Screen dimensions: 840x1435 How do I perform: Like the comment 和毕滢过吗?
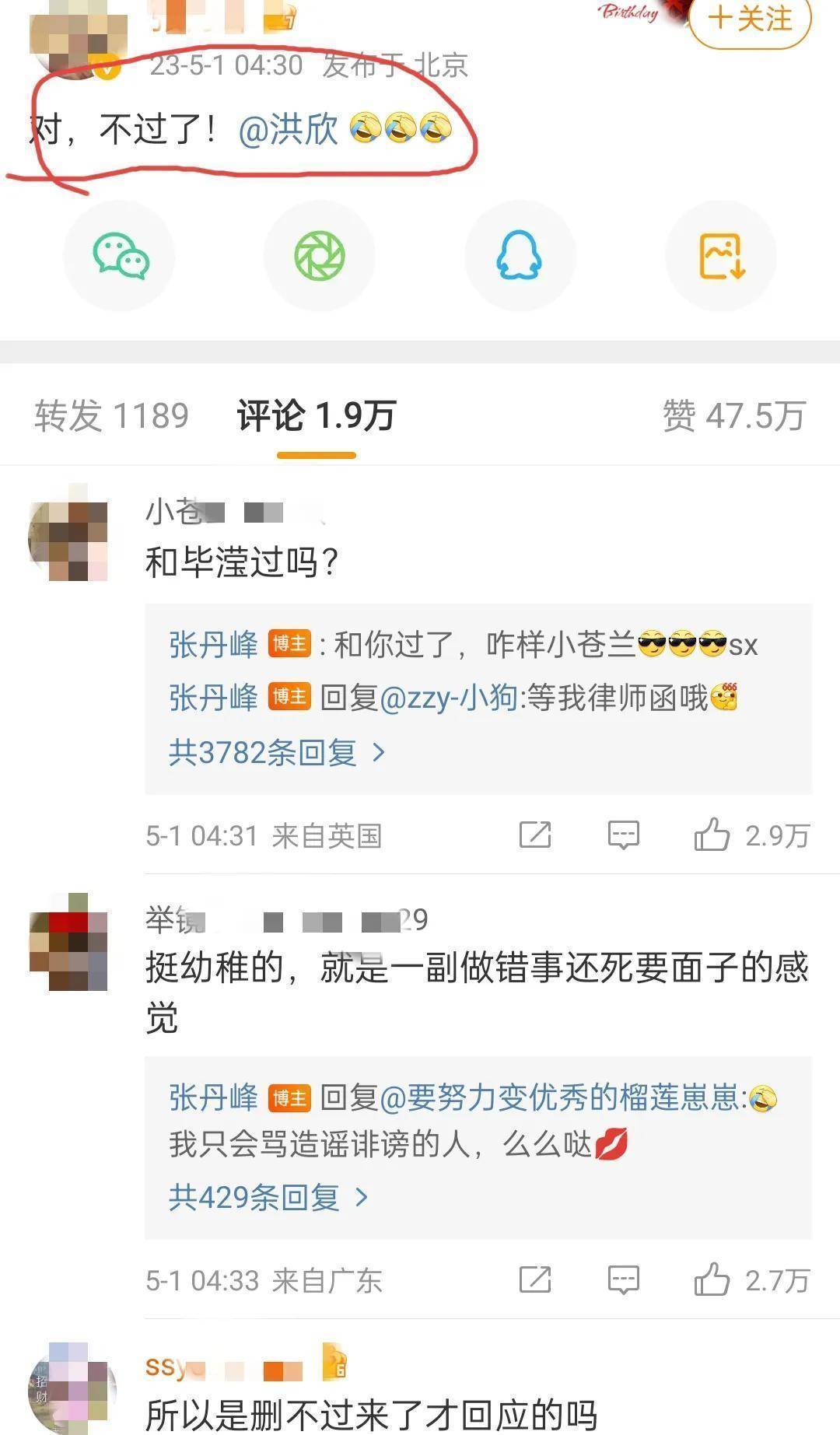(712, 835)
